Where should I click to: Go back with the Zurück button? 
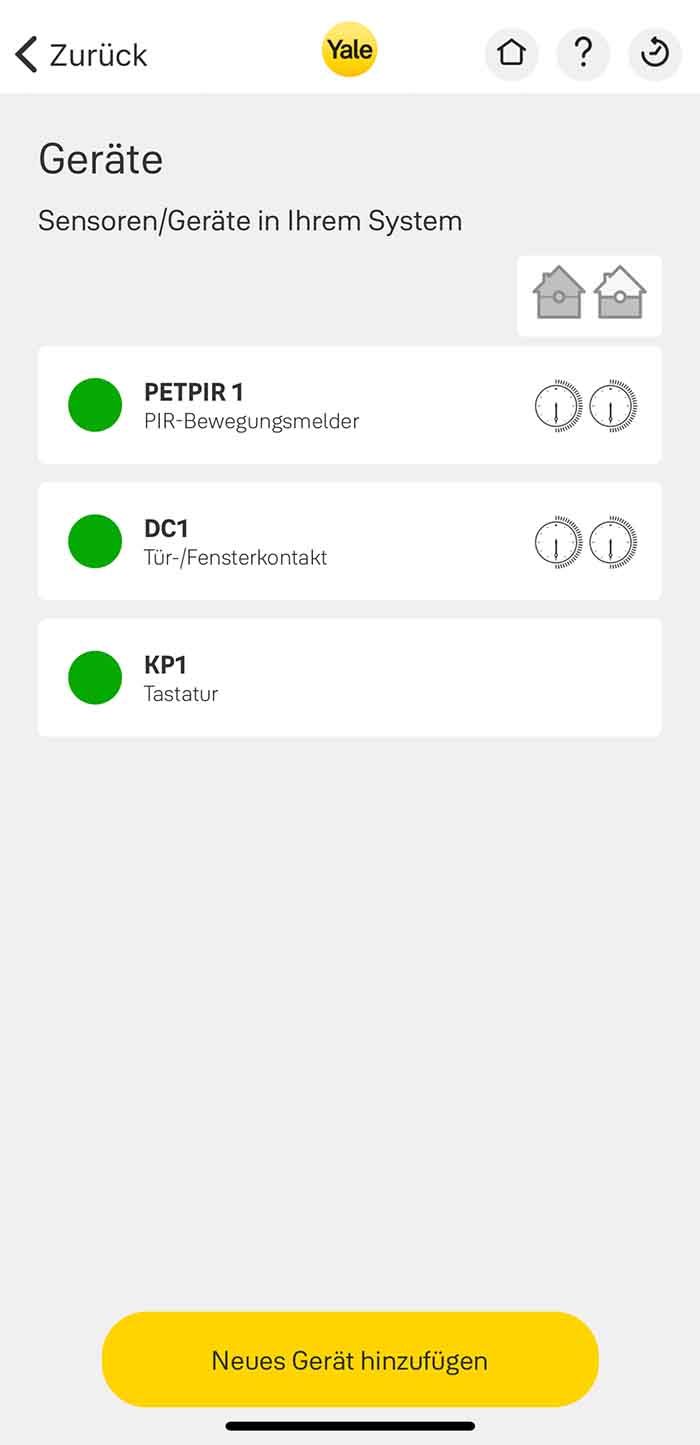pyautogui.click(x=82, y=54)
